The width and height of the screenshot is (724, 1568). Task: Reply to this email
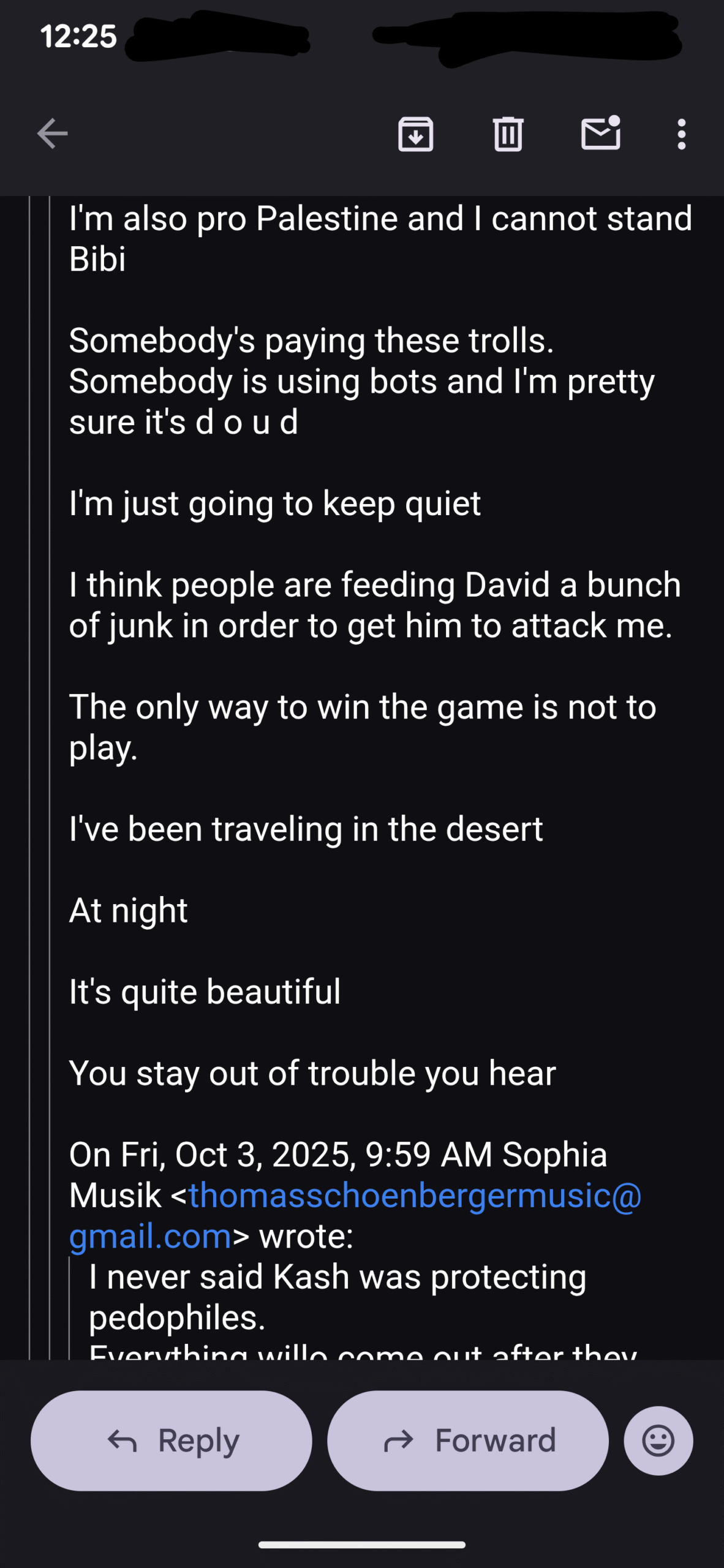tap(172, 1441)
